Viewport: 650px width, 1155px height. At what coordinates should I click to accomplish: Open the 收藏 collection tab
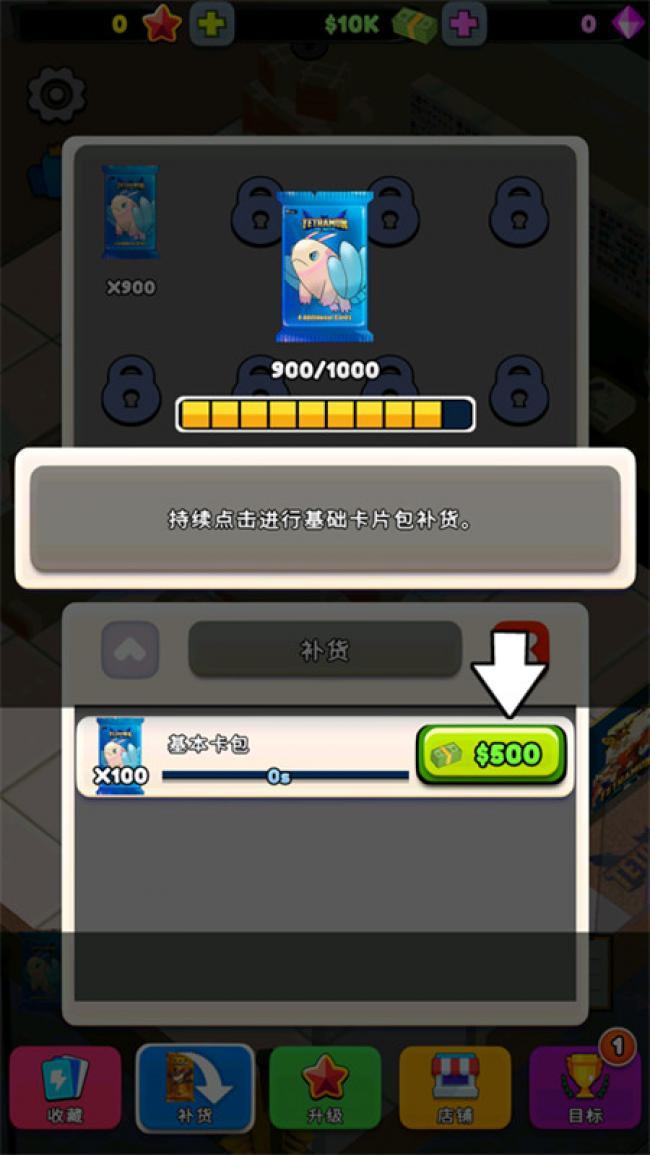[x=65, y=1088]
